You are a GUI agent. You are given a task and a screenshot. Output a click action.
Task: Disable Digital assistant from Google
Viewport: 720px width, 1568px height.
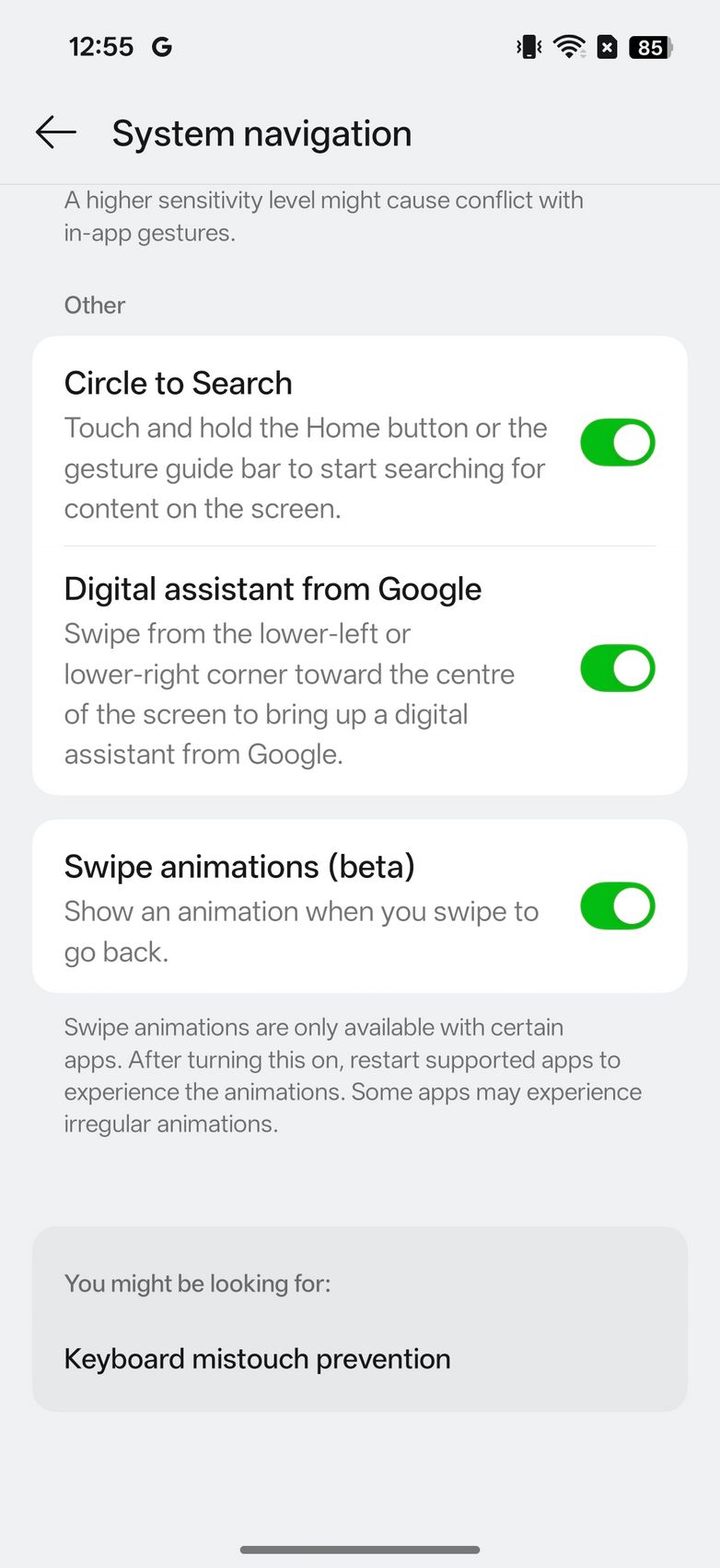pyautogui.click(x=617, y=668)
